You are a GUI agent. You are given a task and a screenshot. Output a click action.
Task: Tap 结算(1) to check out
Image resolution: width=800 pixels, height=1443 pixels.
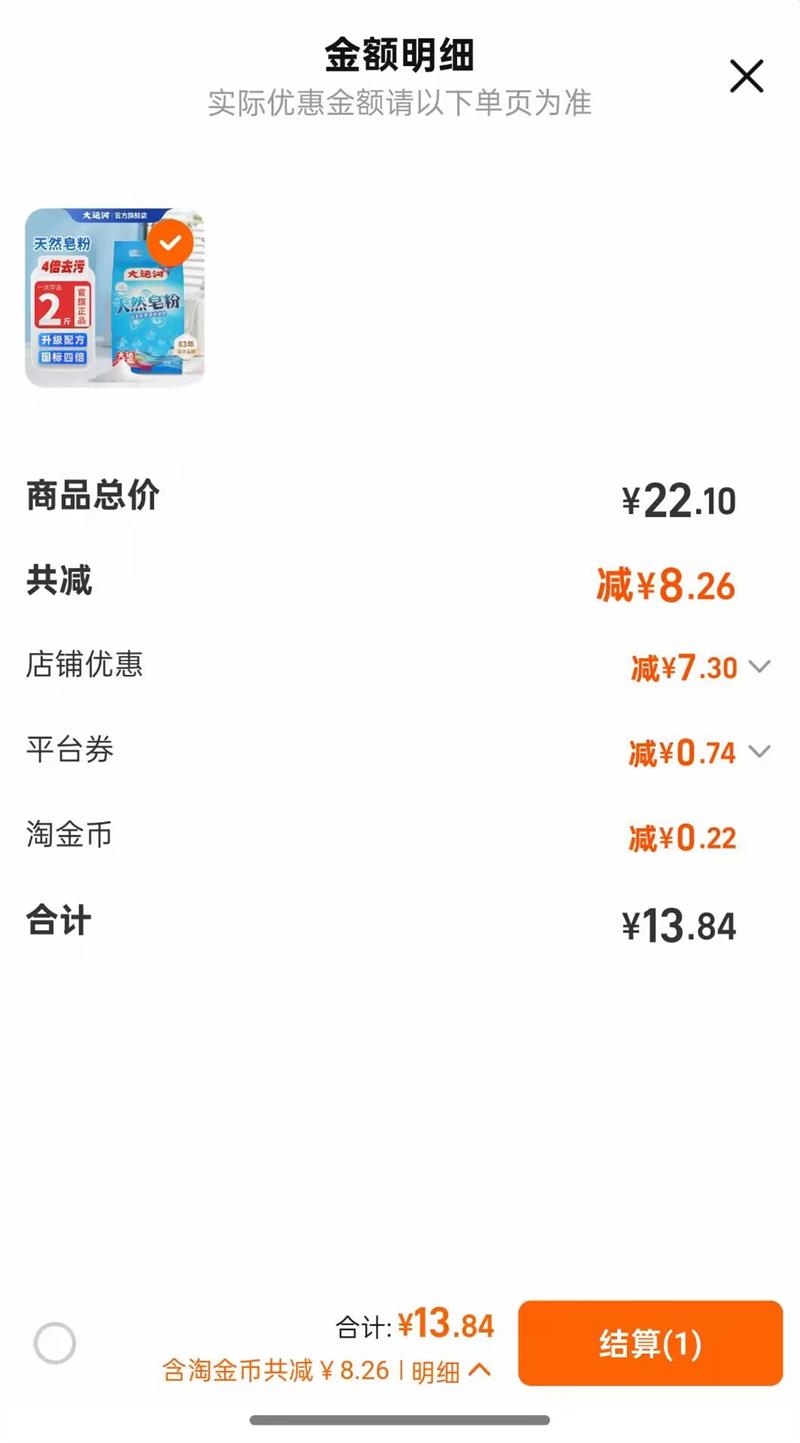click(x=650, y=1343)
